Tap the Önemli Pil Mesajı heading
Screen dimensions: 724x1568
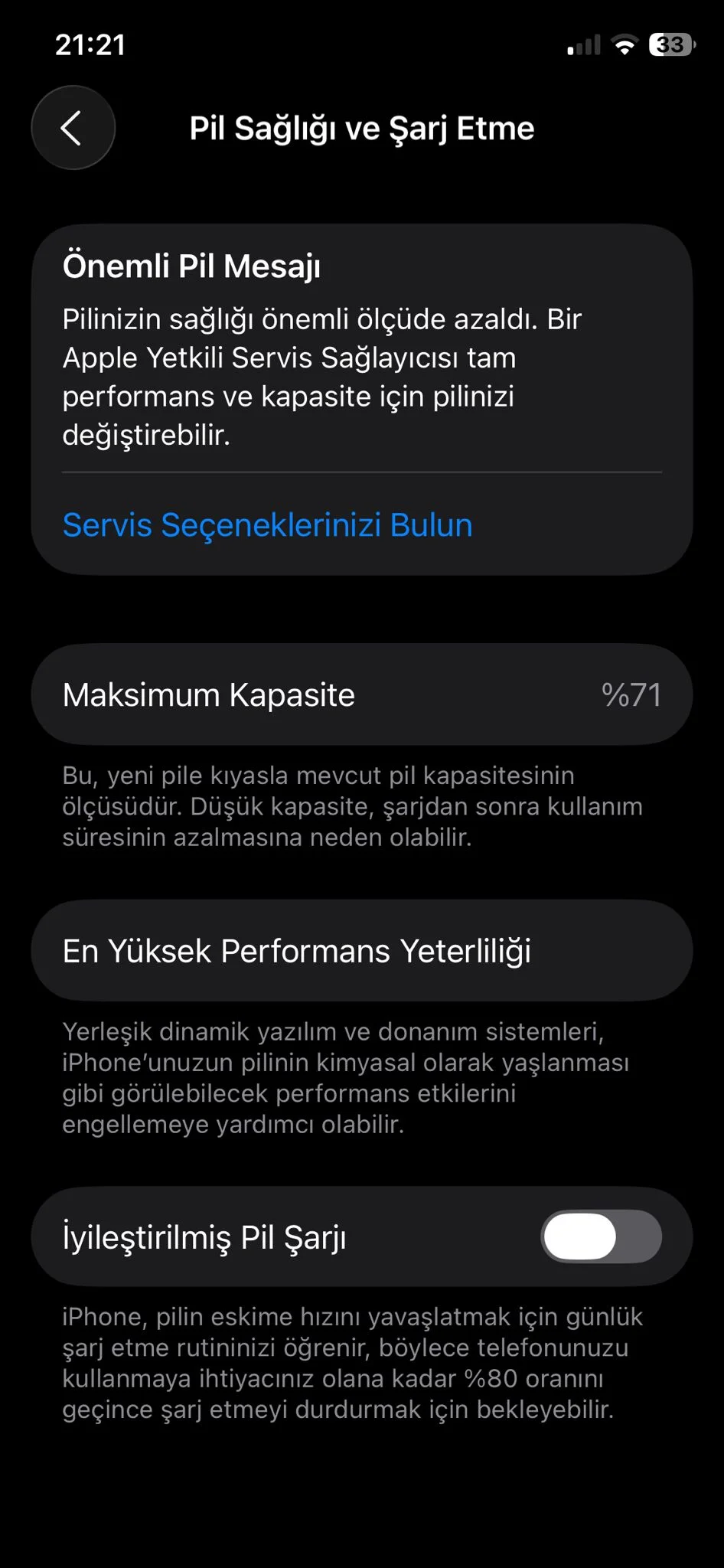point(191,266)
